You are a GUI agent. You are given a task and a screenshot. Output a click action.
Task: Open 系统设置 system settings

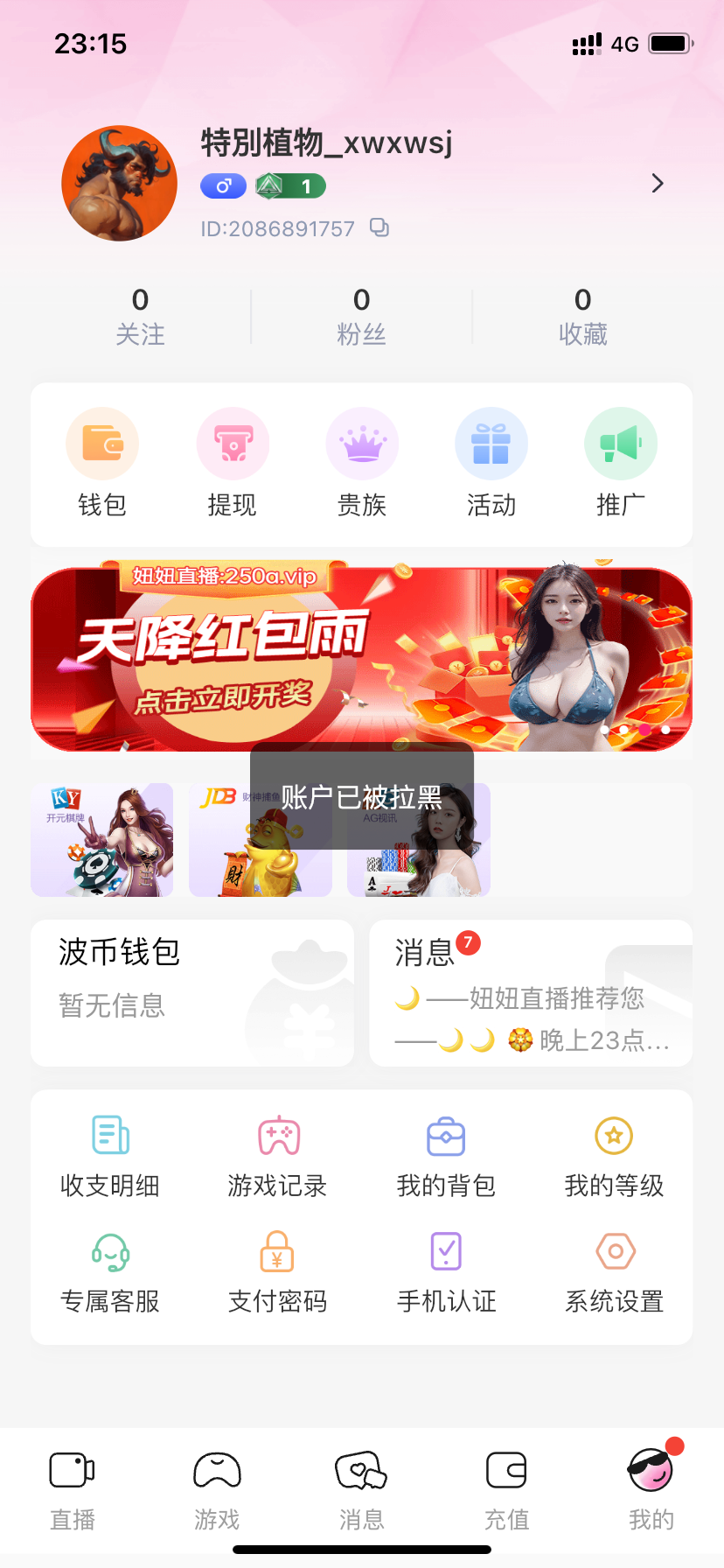coord(614,1272)
